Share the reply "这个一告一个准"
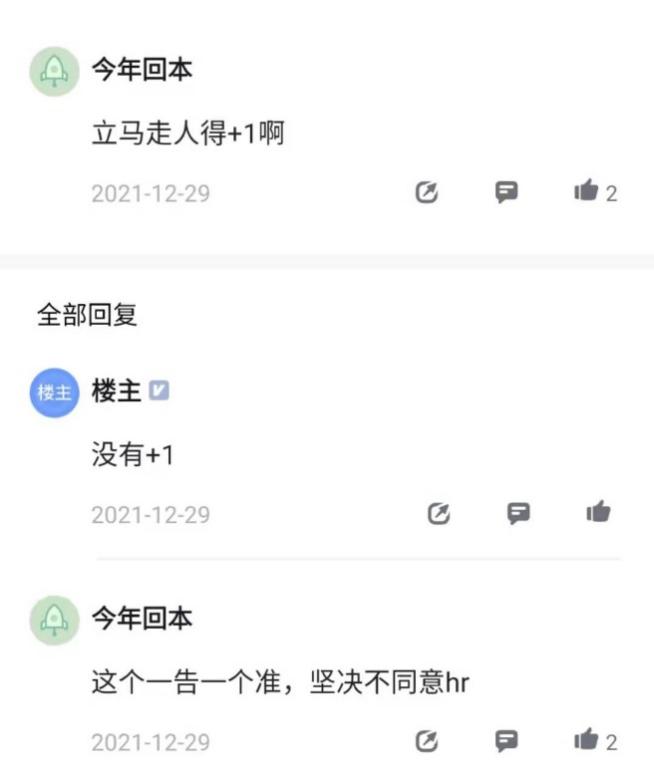 point(427,741)
